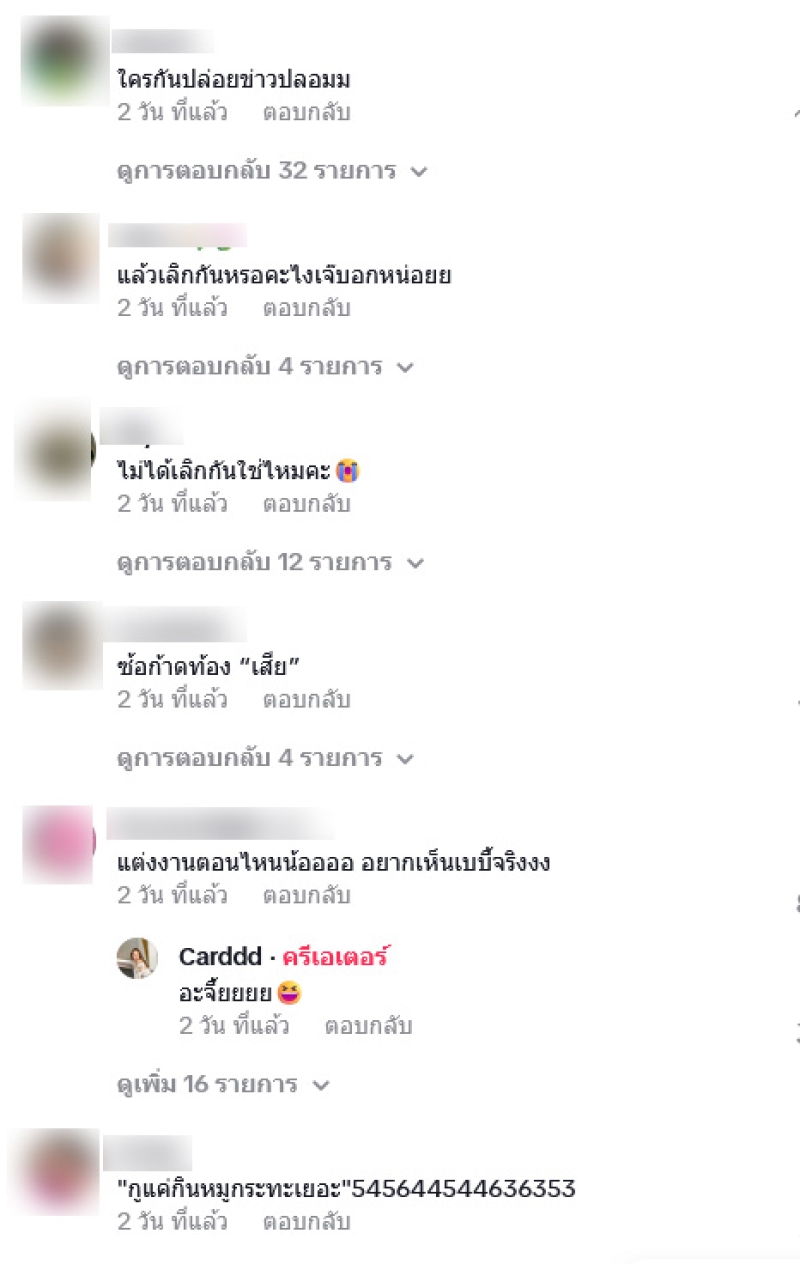Reply to Carddd's 'อะจี๊ยยยย' comment
The height and width of the screenshot is (1264, 800).
368,1026
